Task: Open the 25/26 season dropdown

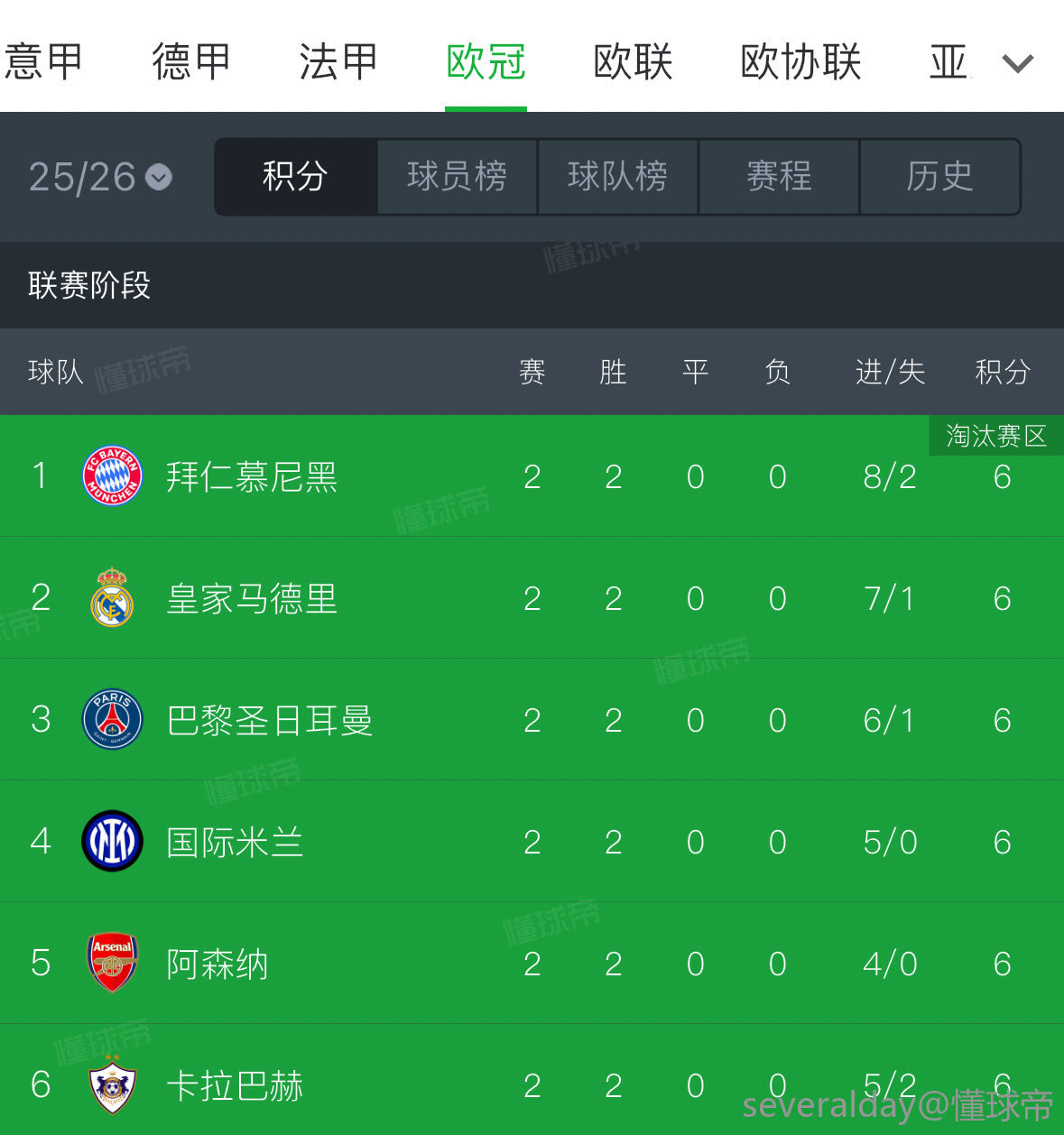Action: tap(99, 177)
